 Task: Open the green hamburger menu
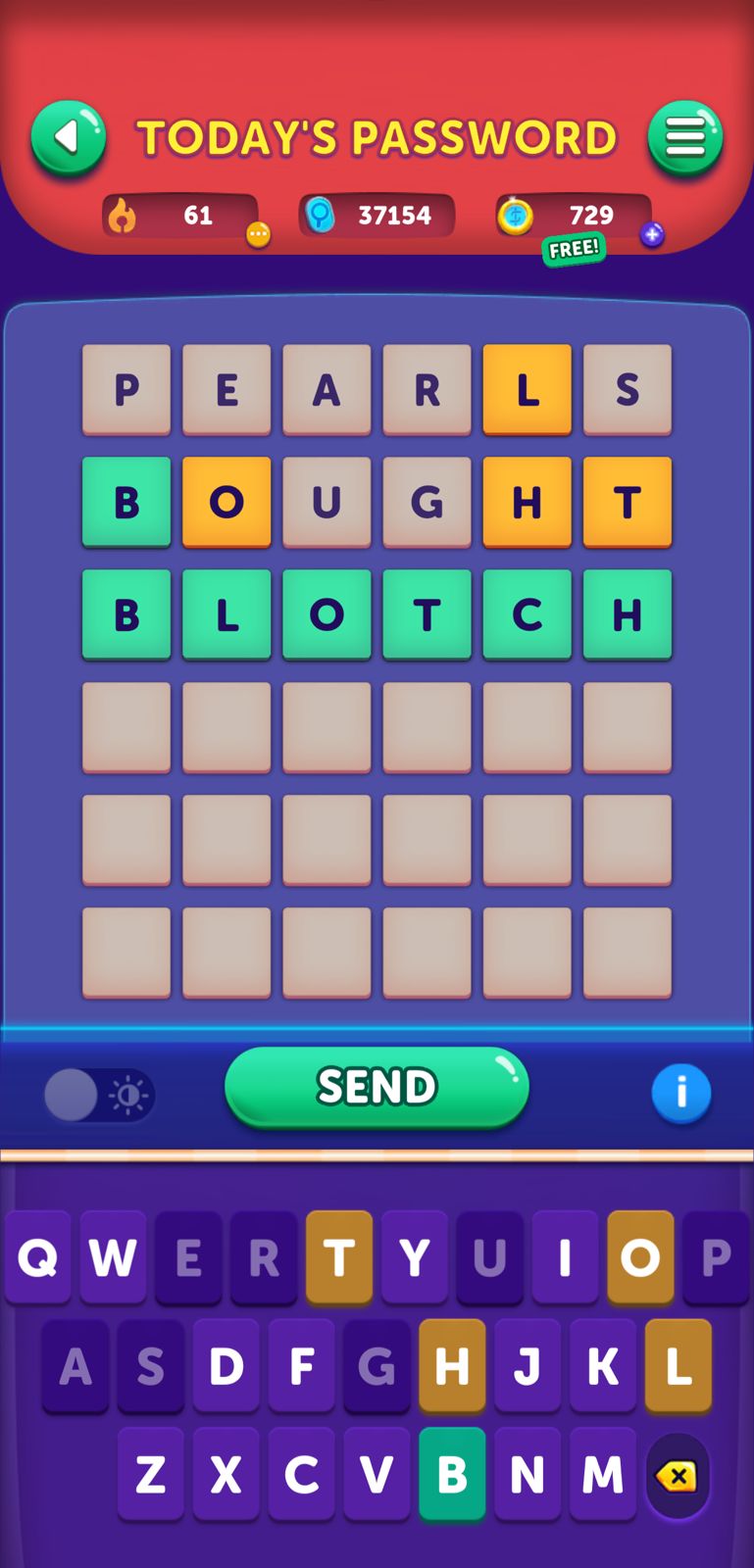685,137
